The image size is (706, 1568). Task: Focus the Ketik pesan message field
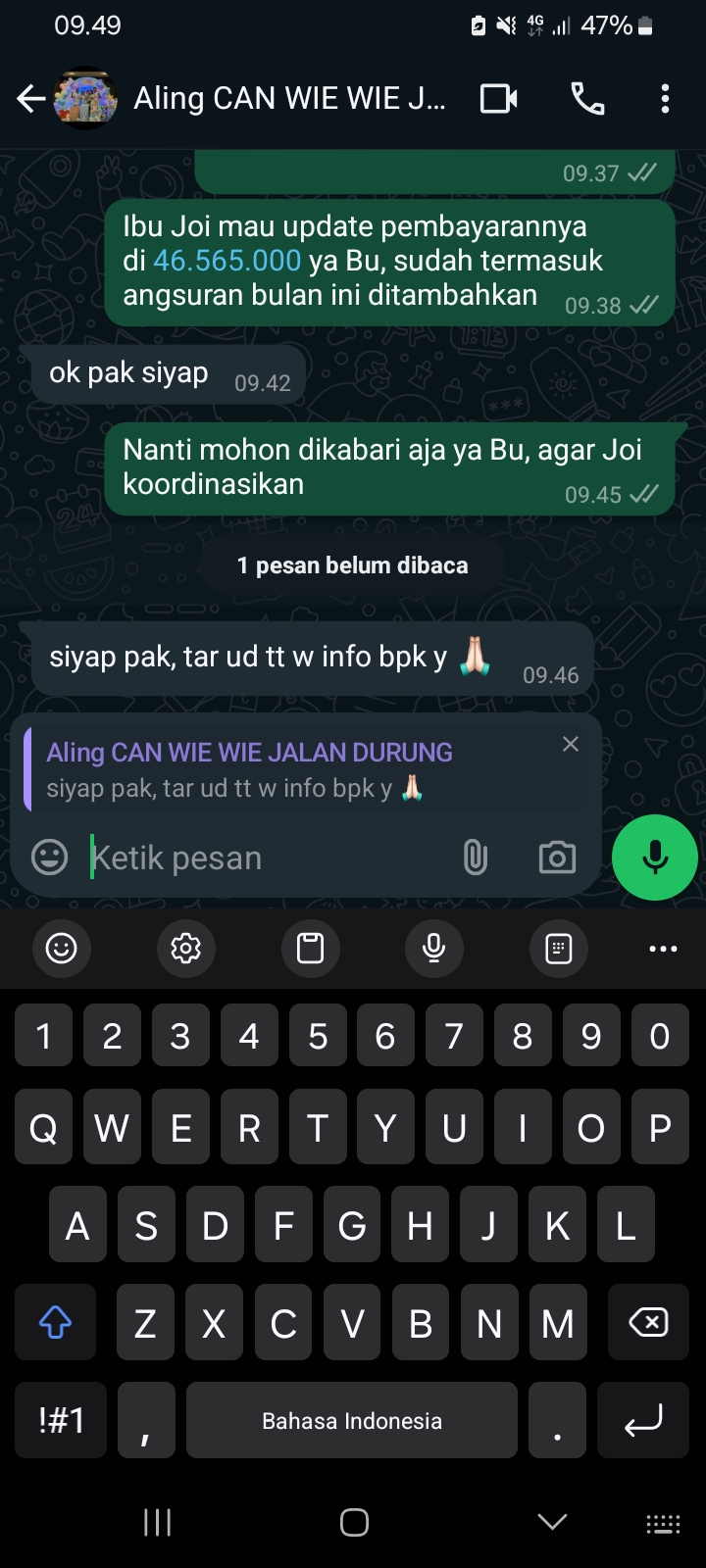[265, 857]
